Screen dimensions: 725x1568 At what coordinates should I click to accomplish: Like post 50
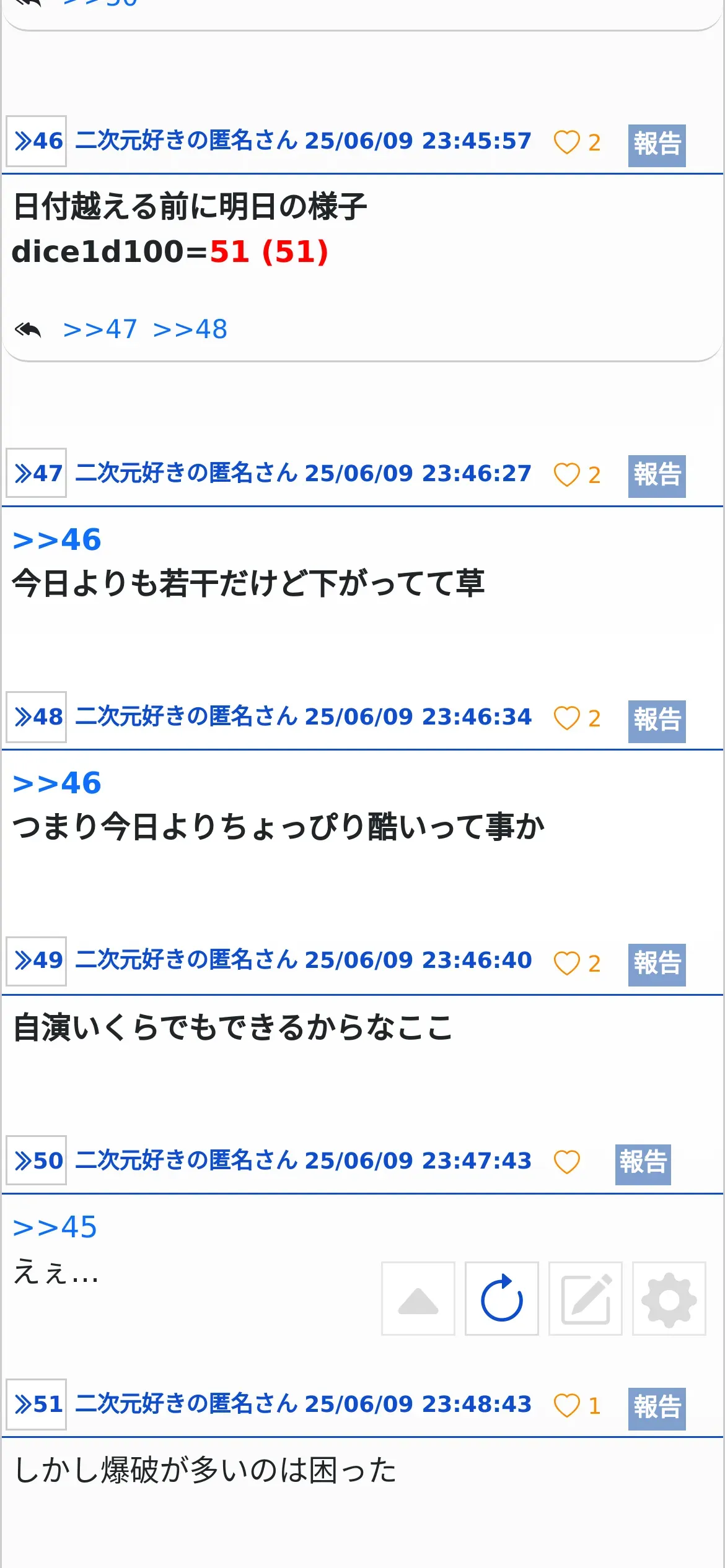coord(566,1162)
